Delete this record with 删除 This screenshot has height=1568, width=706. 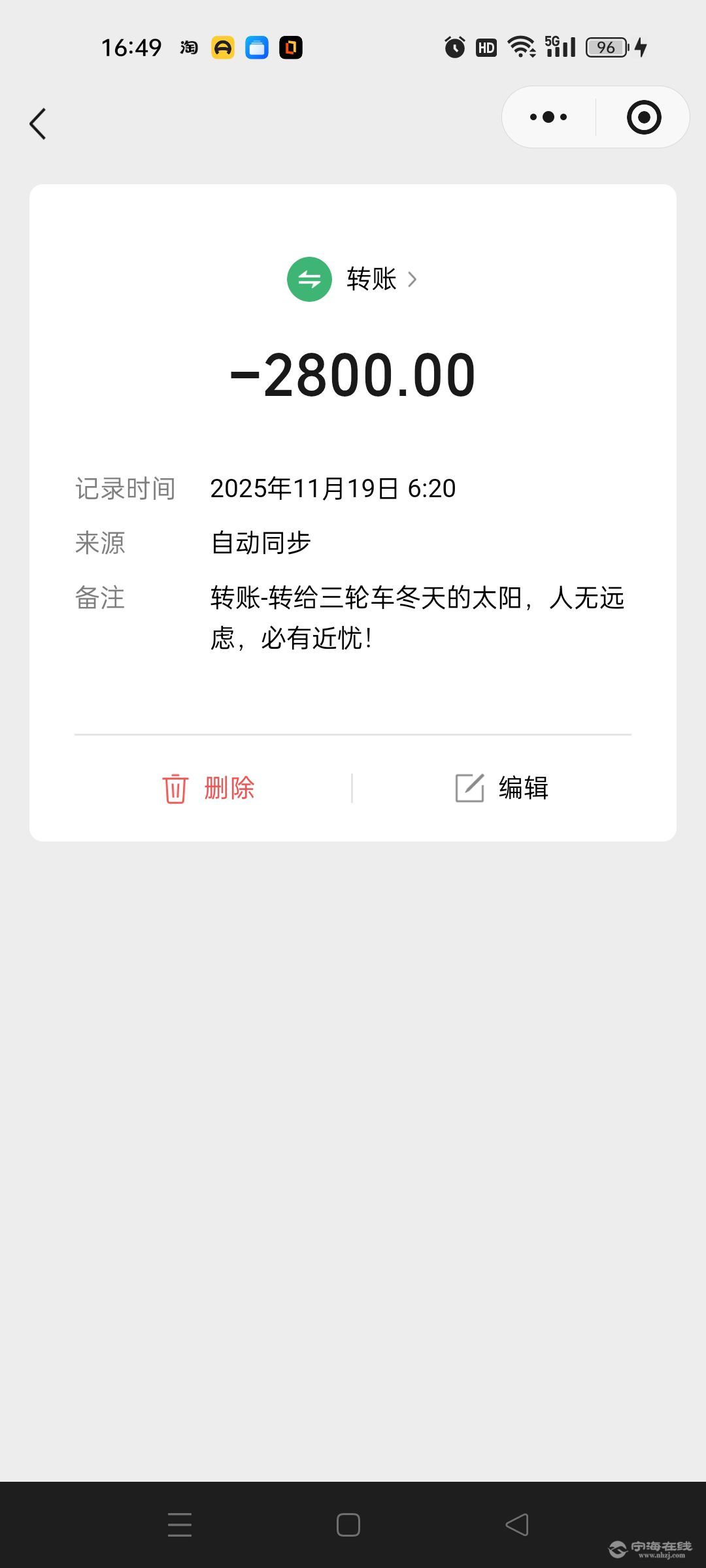click(x=209, y=788)
